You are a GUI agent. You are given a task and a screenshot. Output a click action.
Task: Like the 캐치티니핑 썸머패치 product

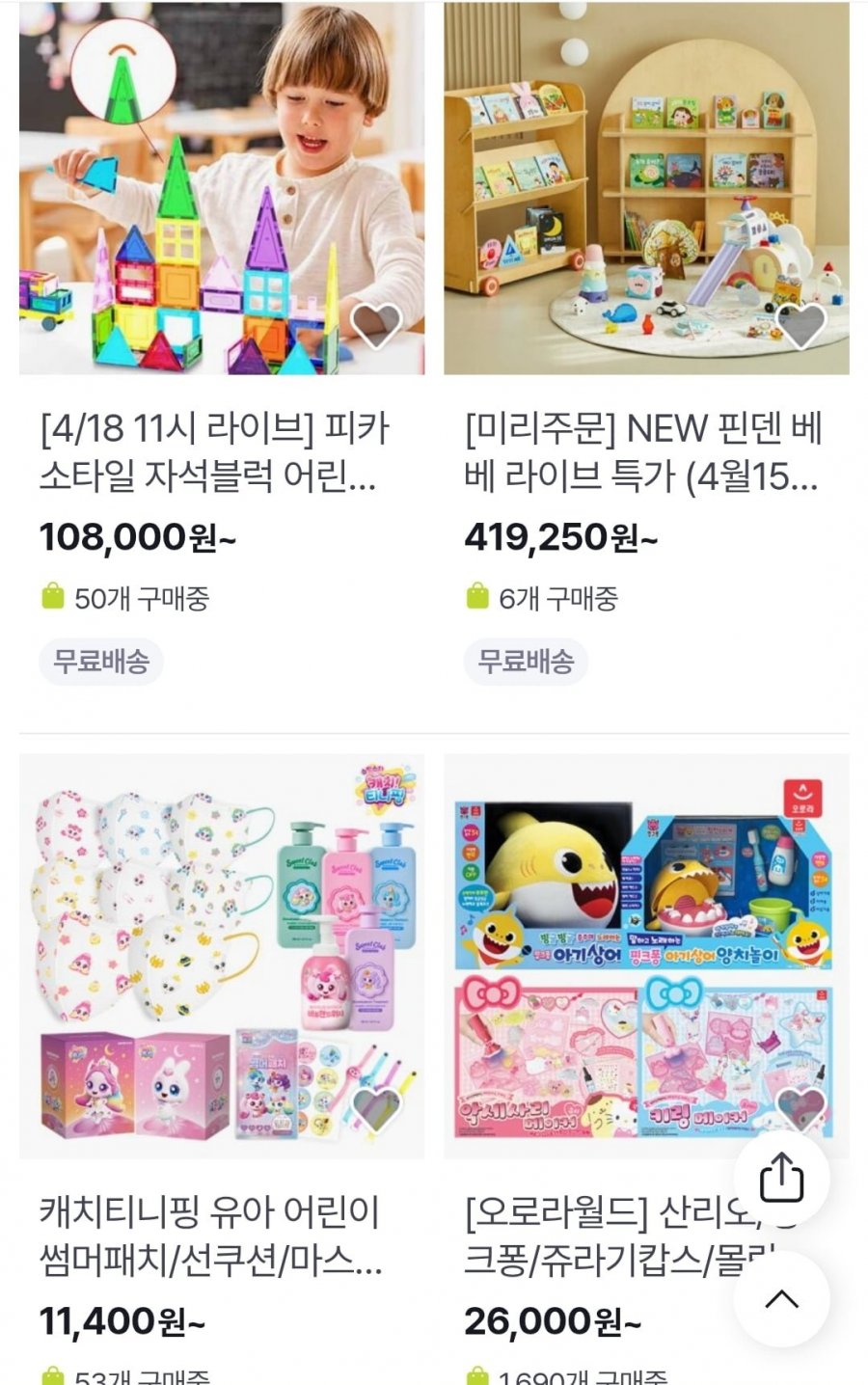click(376, 1110)
